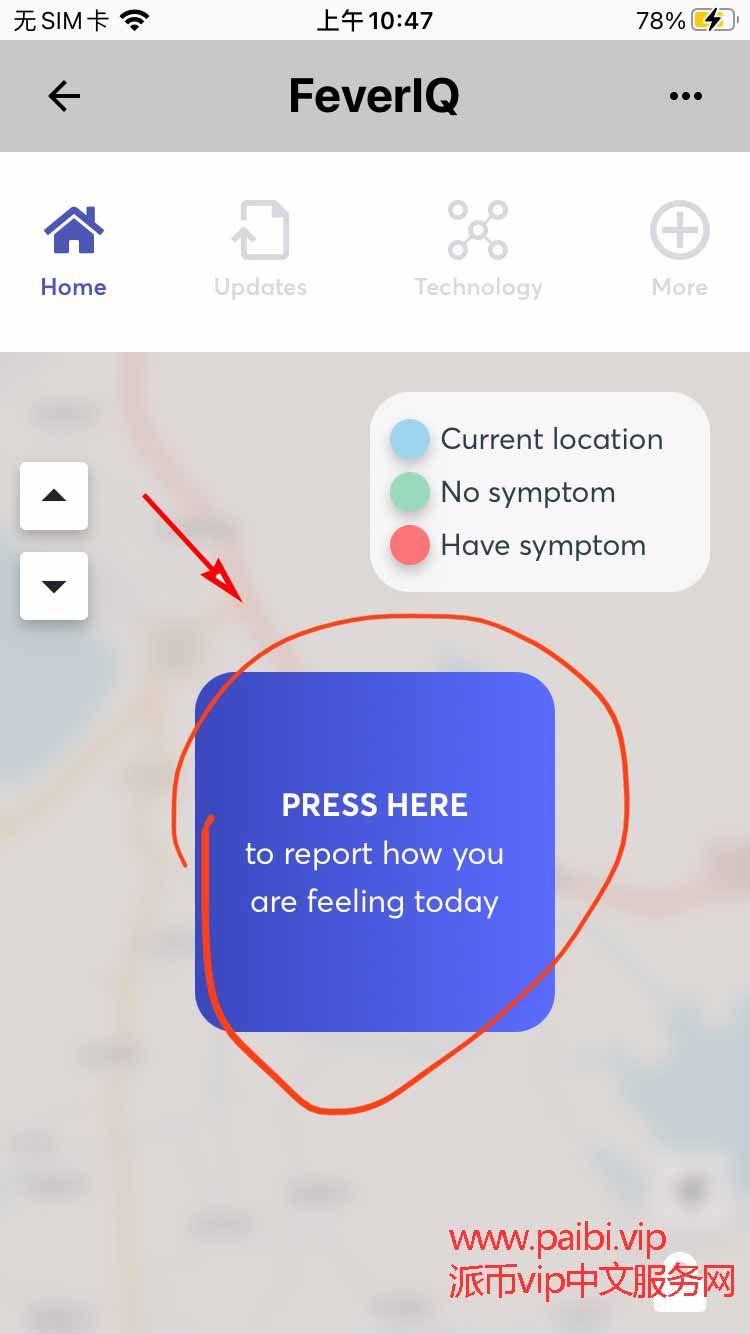
Task: Tap the up arrow map control
Action: pyautogui.click(x=54, y=496)
